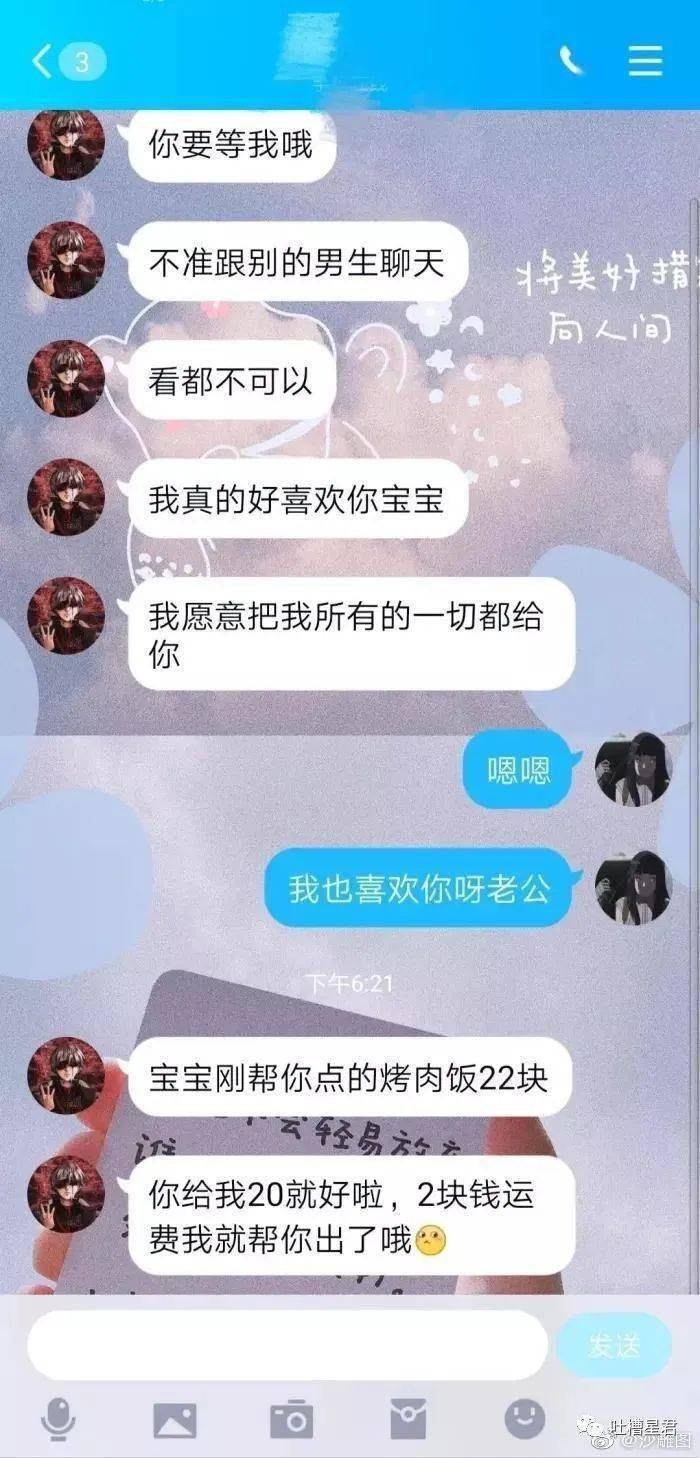700x1458 pixels.
Task: View profile from avatar beside 你要等我哦
Action: [x=66, y=144]
